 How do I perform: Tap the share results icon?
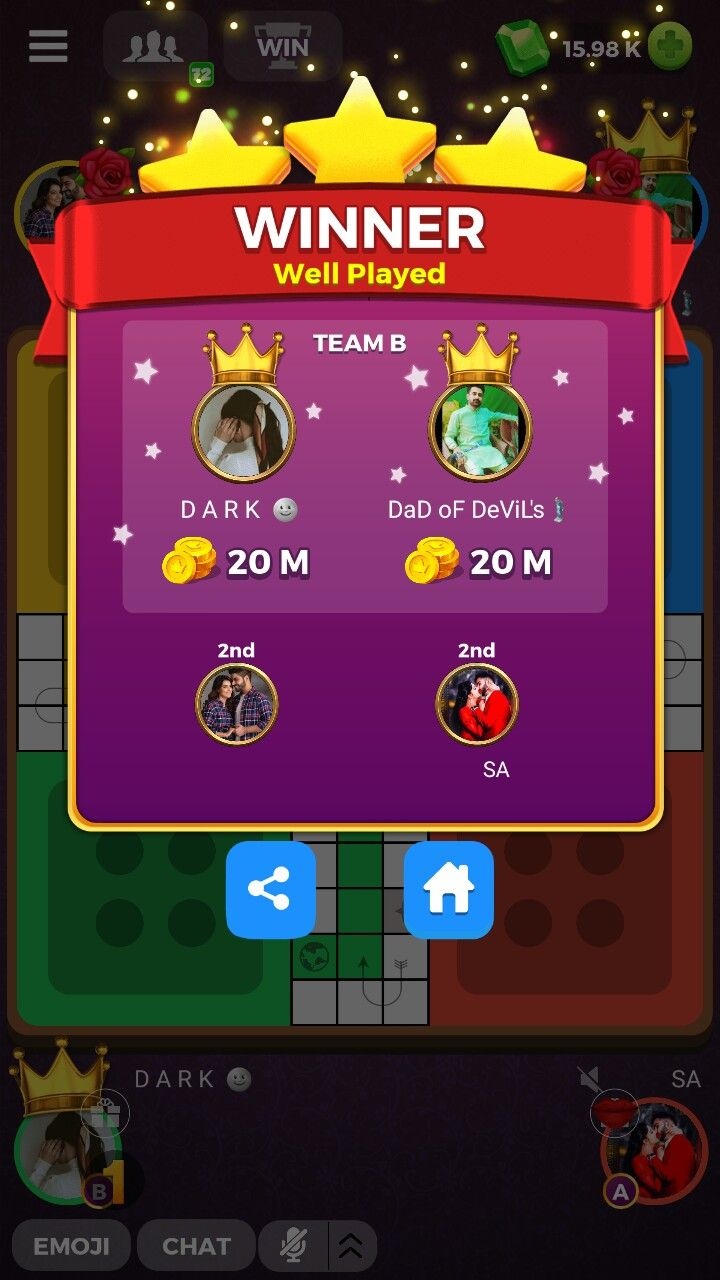(271, 891)
